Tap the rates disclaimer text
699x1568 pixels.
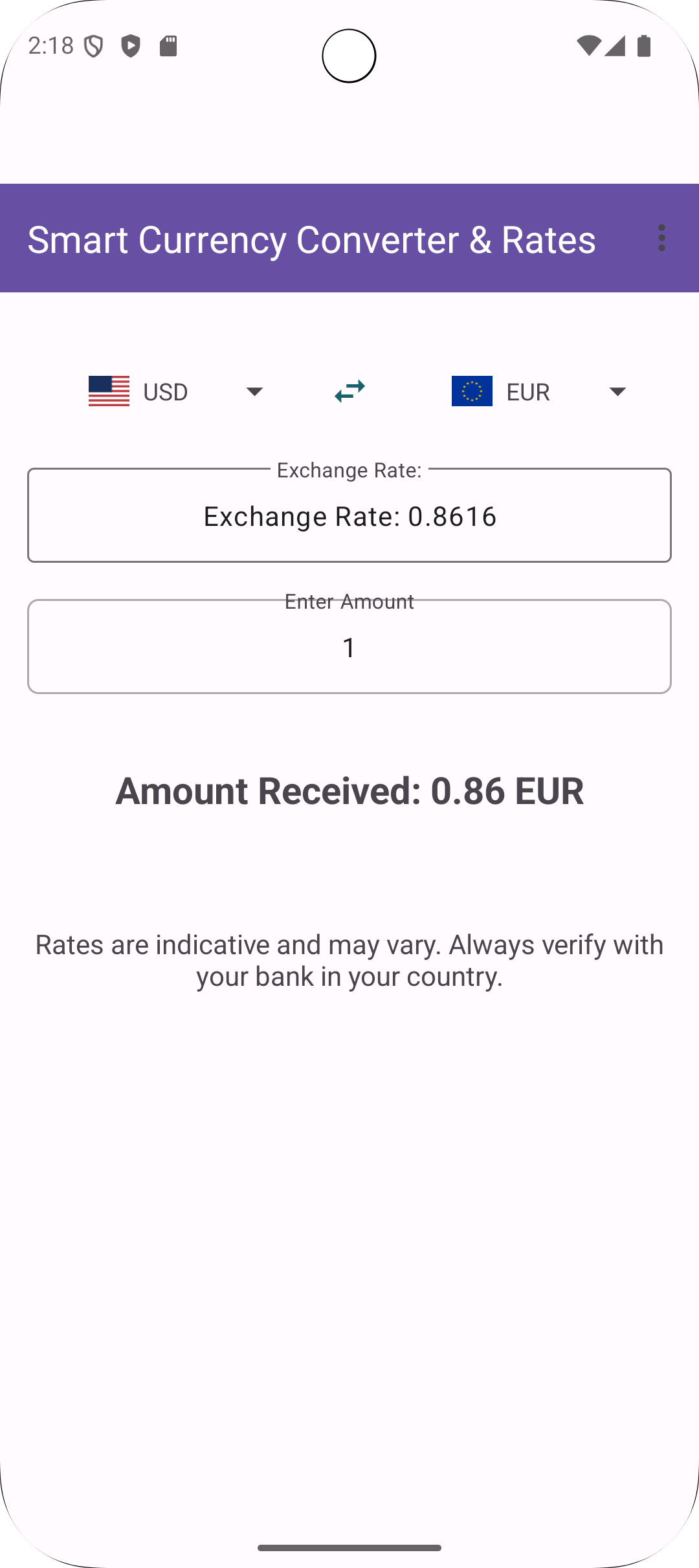pyautogui.click(x=349, y=960)
